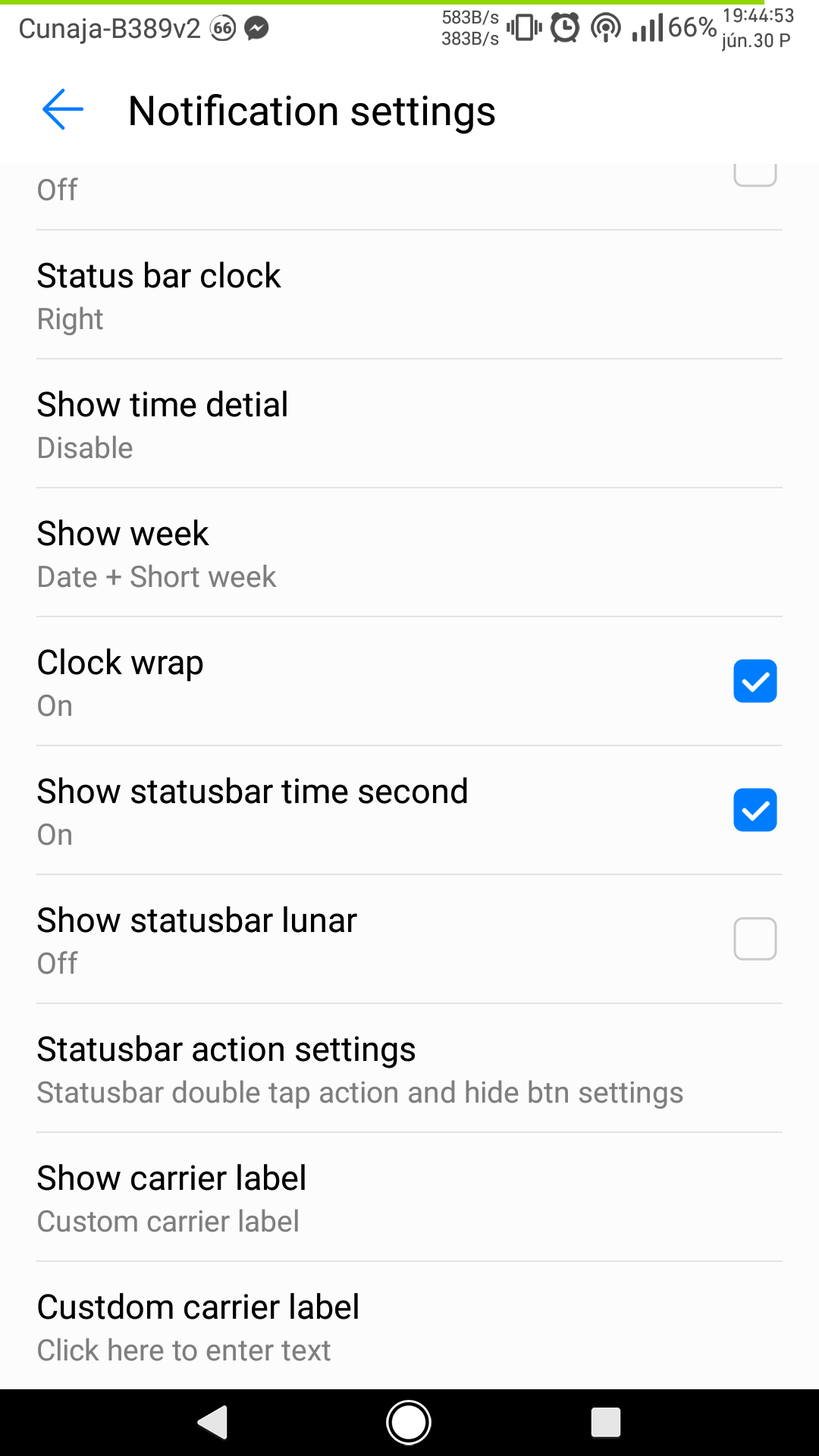Go back from Notification settings
This screenshot has width=819, height=1456.
point(63,110)
